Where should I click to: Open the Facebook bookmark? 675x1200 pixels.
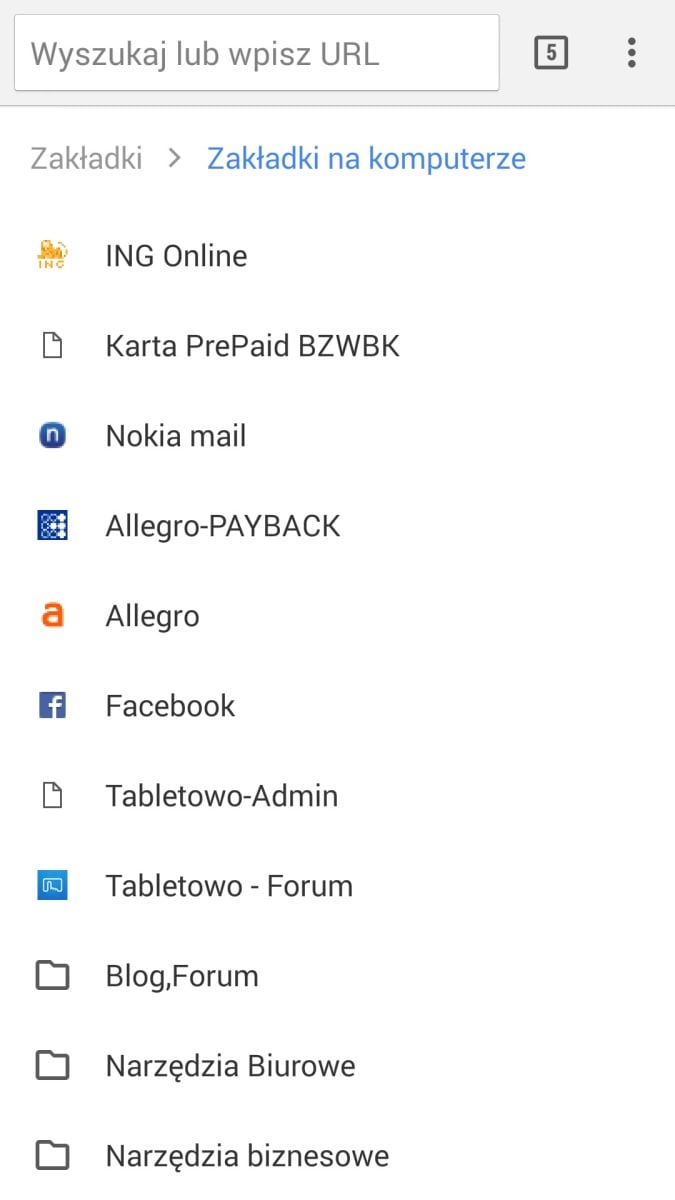[337, 706]
